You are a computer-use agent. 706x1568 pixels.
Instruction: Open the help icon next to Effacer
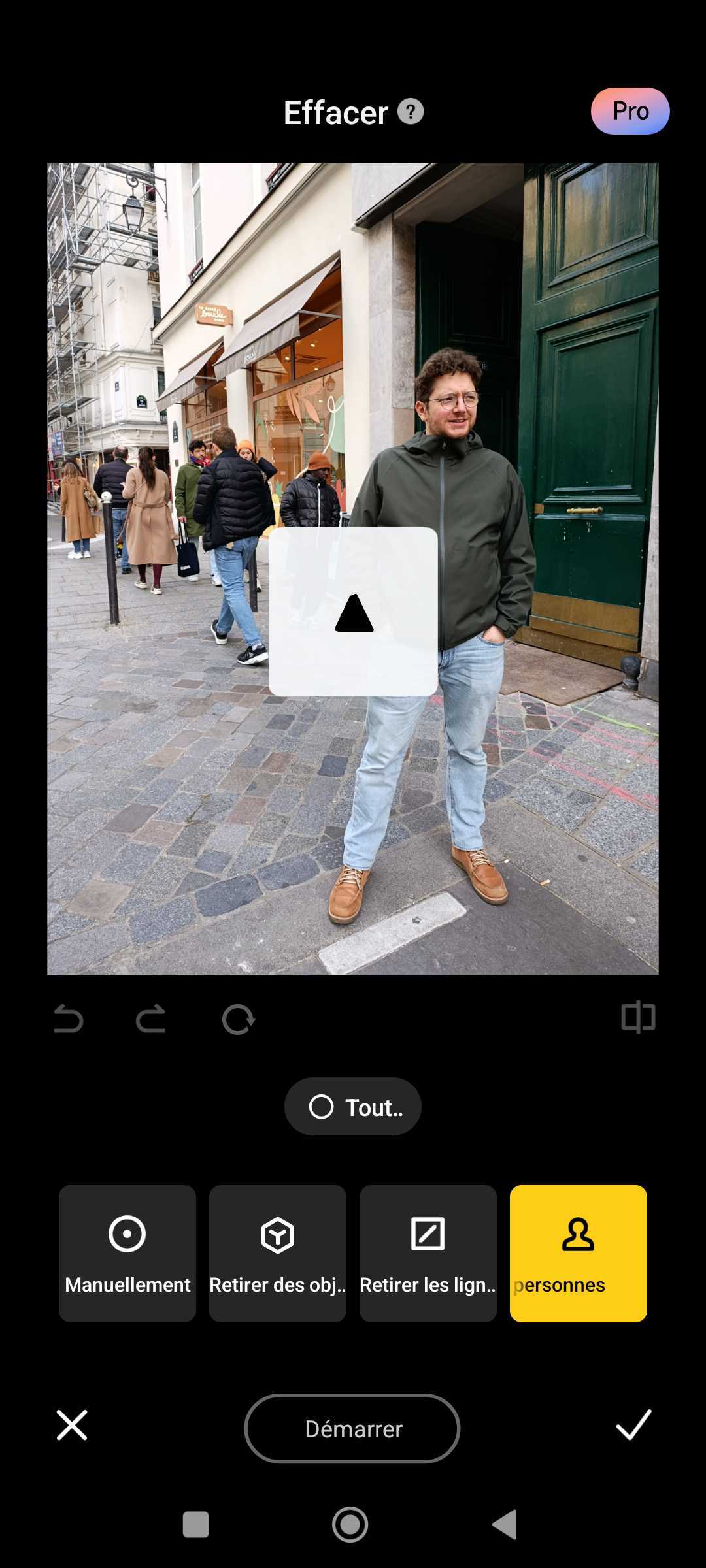[x=411, y=112]
